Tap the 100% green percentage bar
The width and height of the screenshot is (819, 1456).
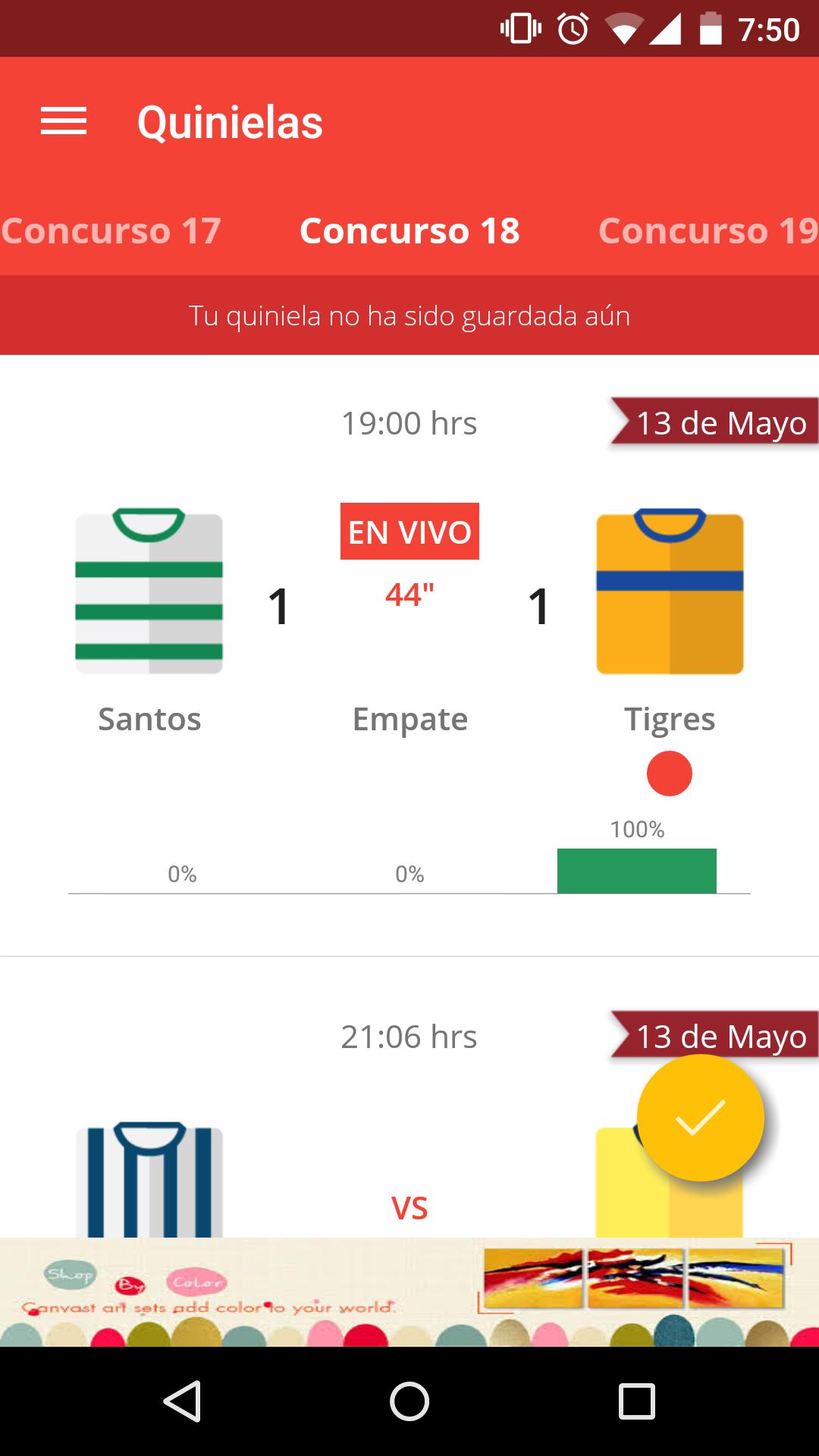pyautogui.click(x=637, y=869)
